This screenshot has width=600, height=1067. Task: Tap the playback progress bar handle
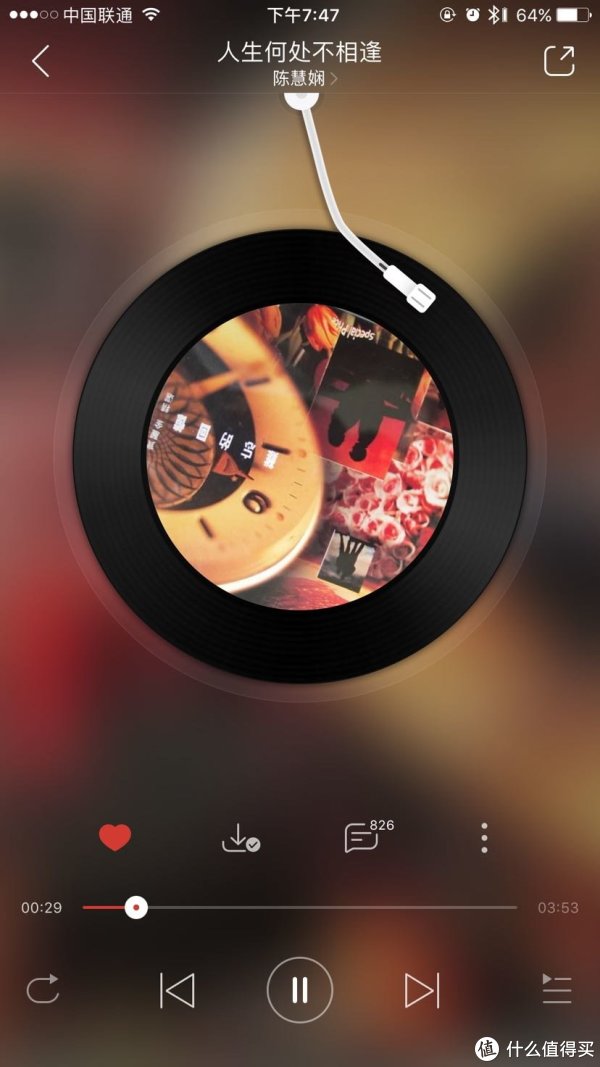coord(137,907)
